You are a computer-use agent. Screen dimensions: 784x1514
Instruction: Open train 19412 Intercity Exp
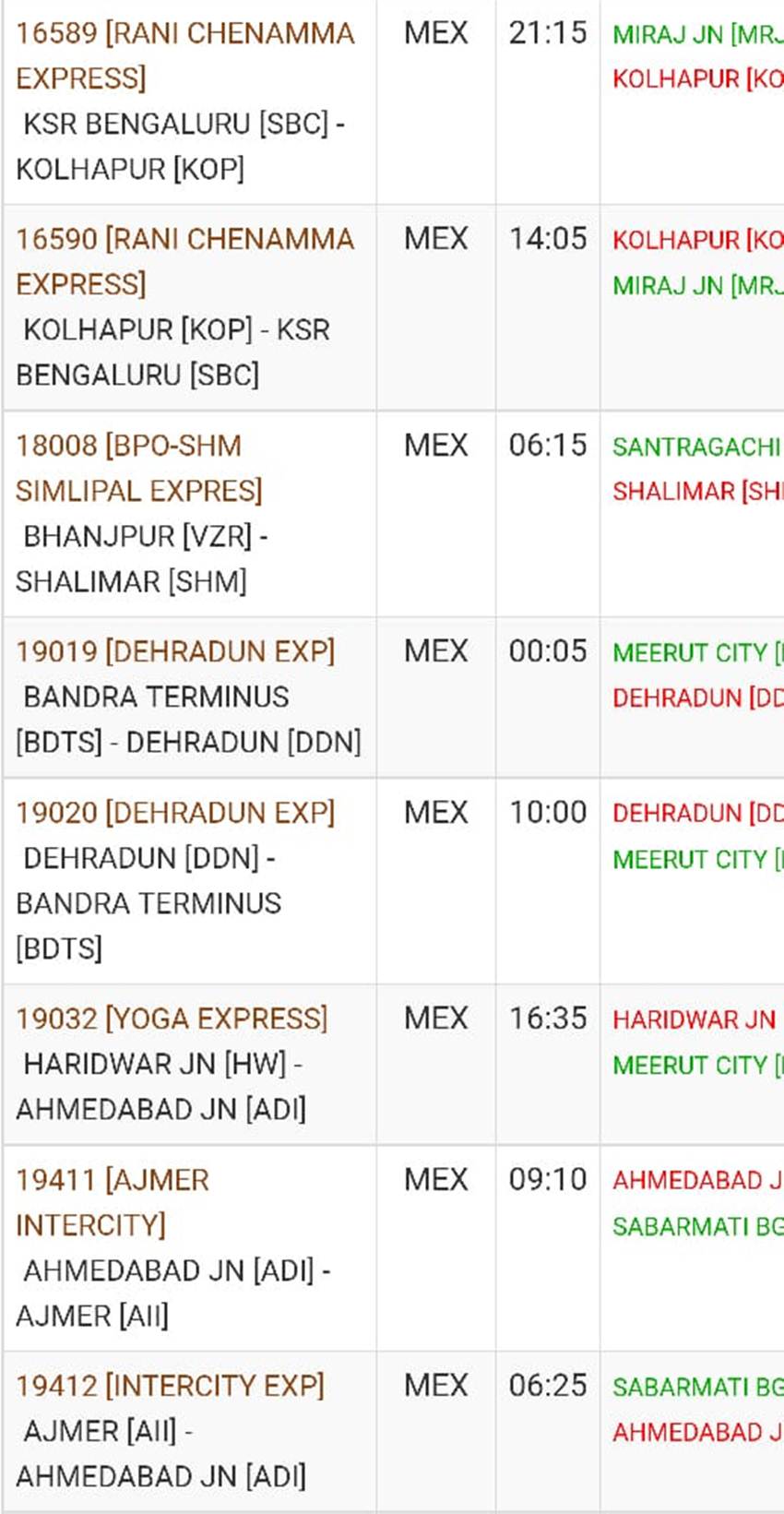170,1386
